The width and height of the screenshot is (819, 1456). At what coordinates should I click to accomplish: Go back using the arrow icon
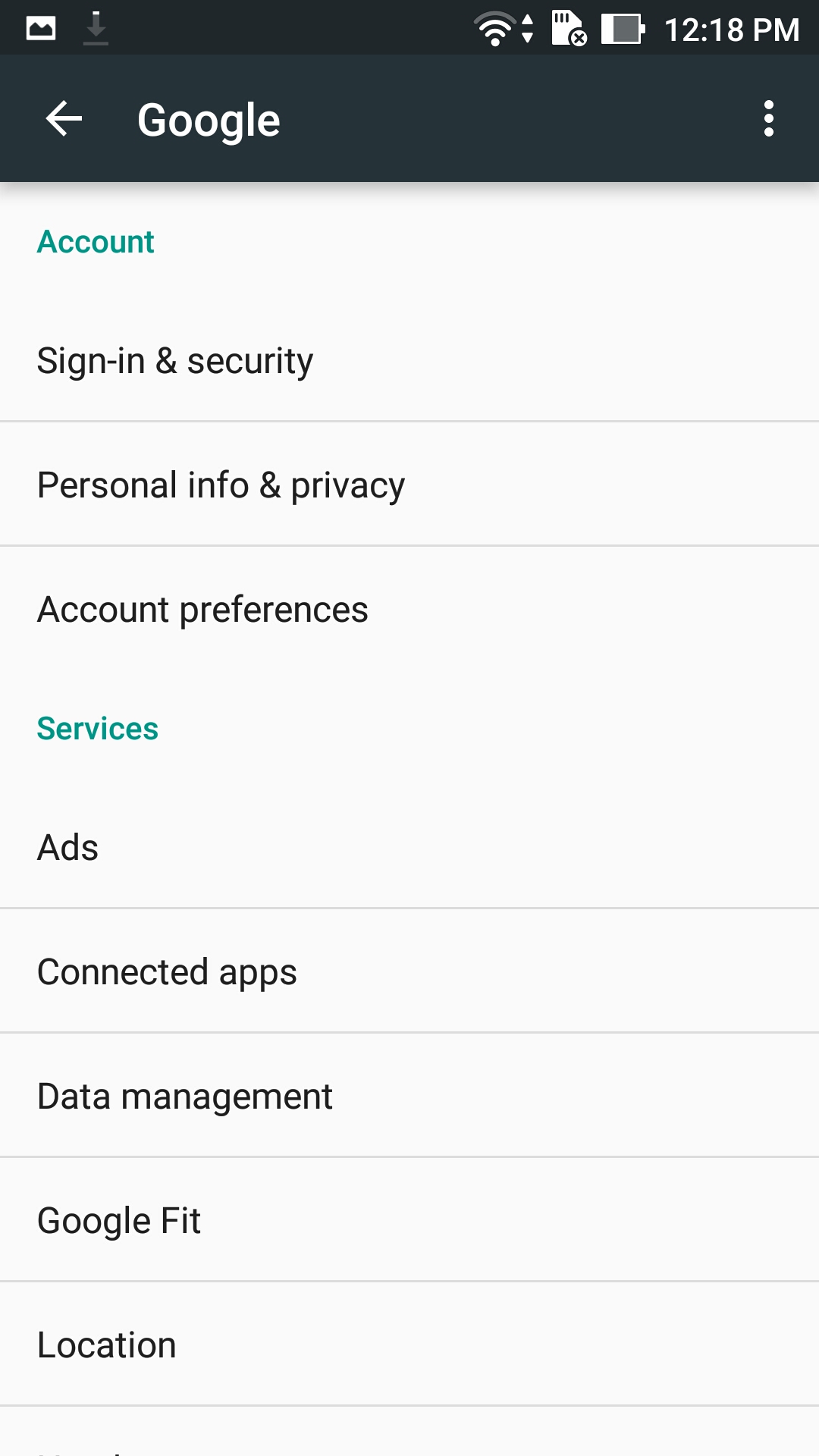tap(64, 119)
